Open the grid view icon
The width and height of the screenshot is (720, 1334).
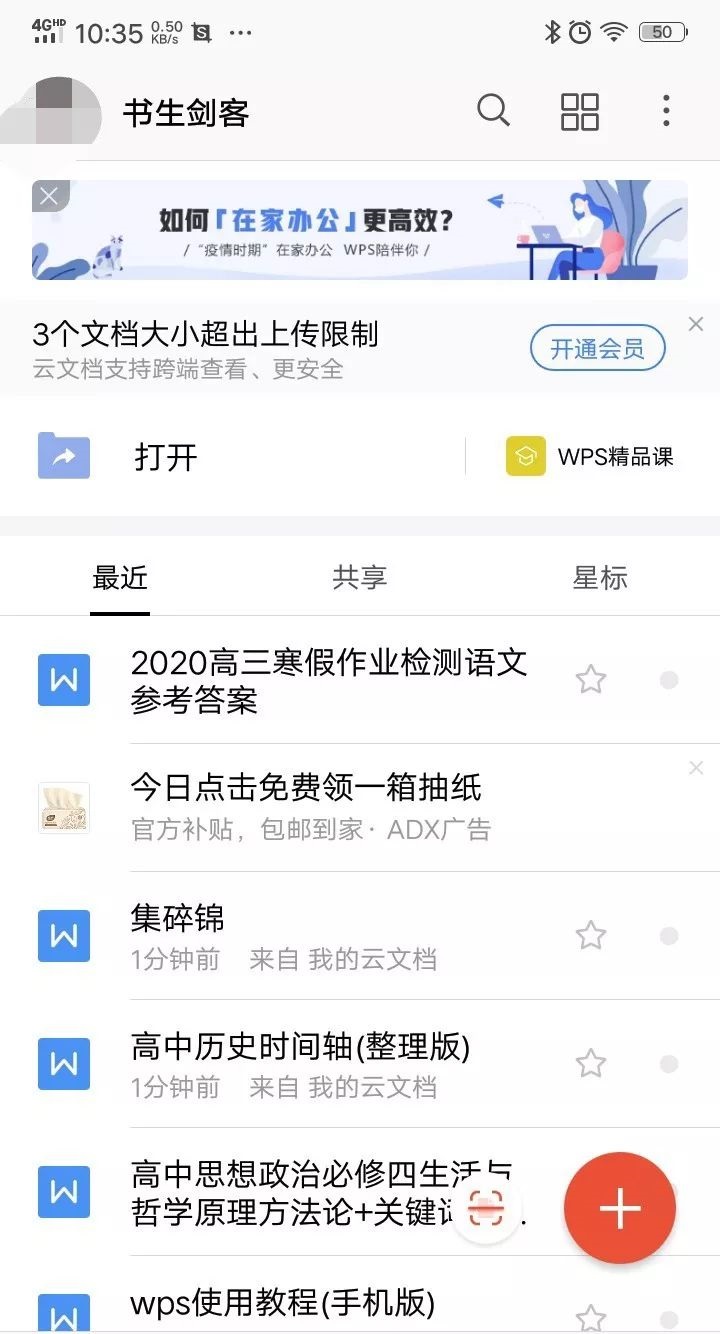click(580, 111)
